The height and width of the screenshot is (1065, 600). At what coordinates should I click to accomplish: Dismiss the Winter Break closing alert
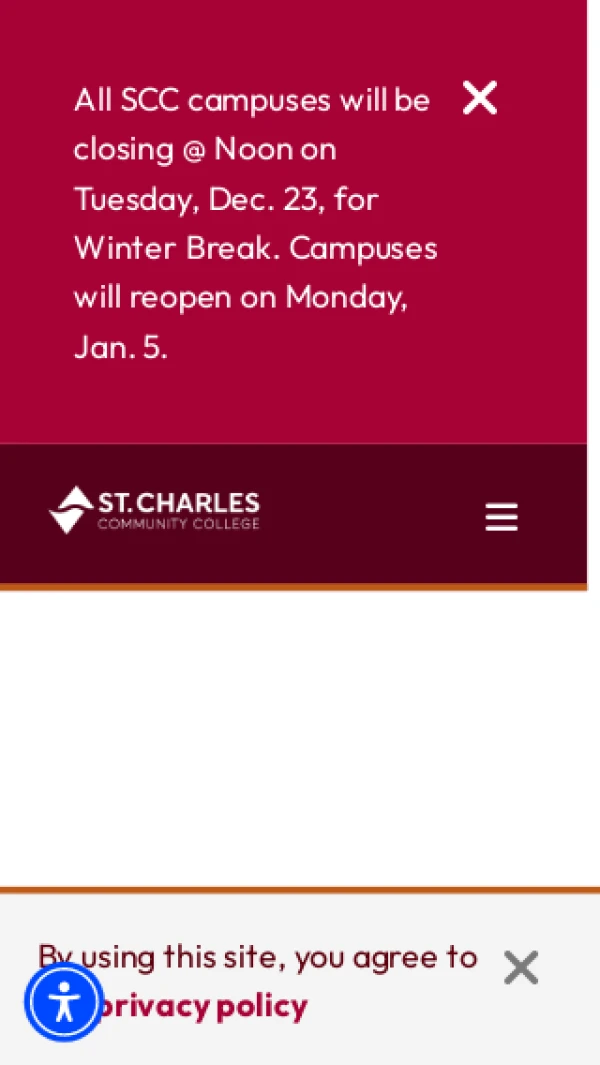[480, 98]
